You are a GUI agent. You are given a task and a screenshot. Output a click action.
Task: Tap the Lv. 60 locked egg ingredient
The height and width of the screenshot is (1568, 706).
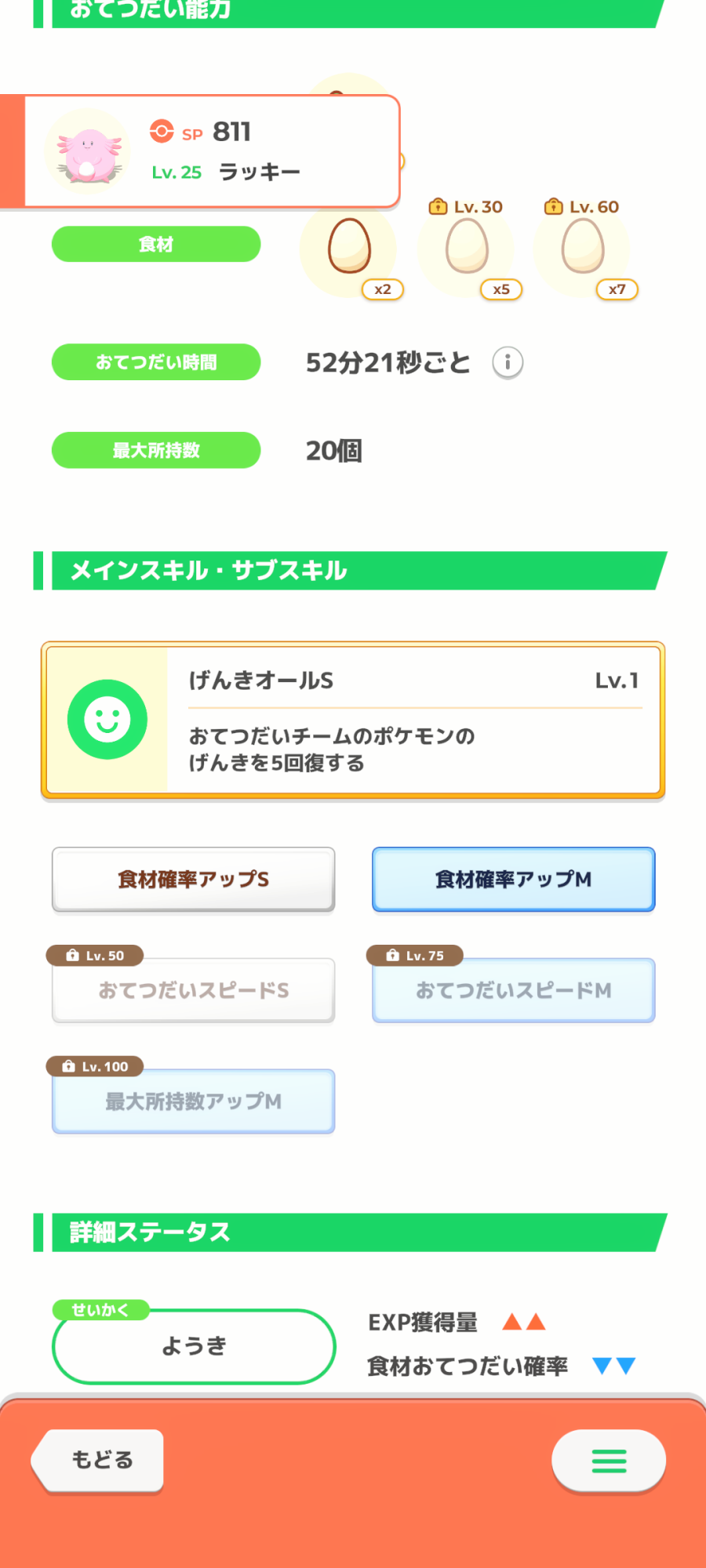(x=583, y=247)
